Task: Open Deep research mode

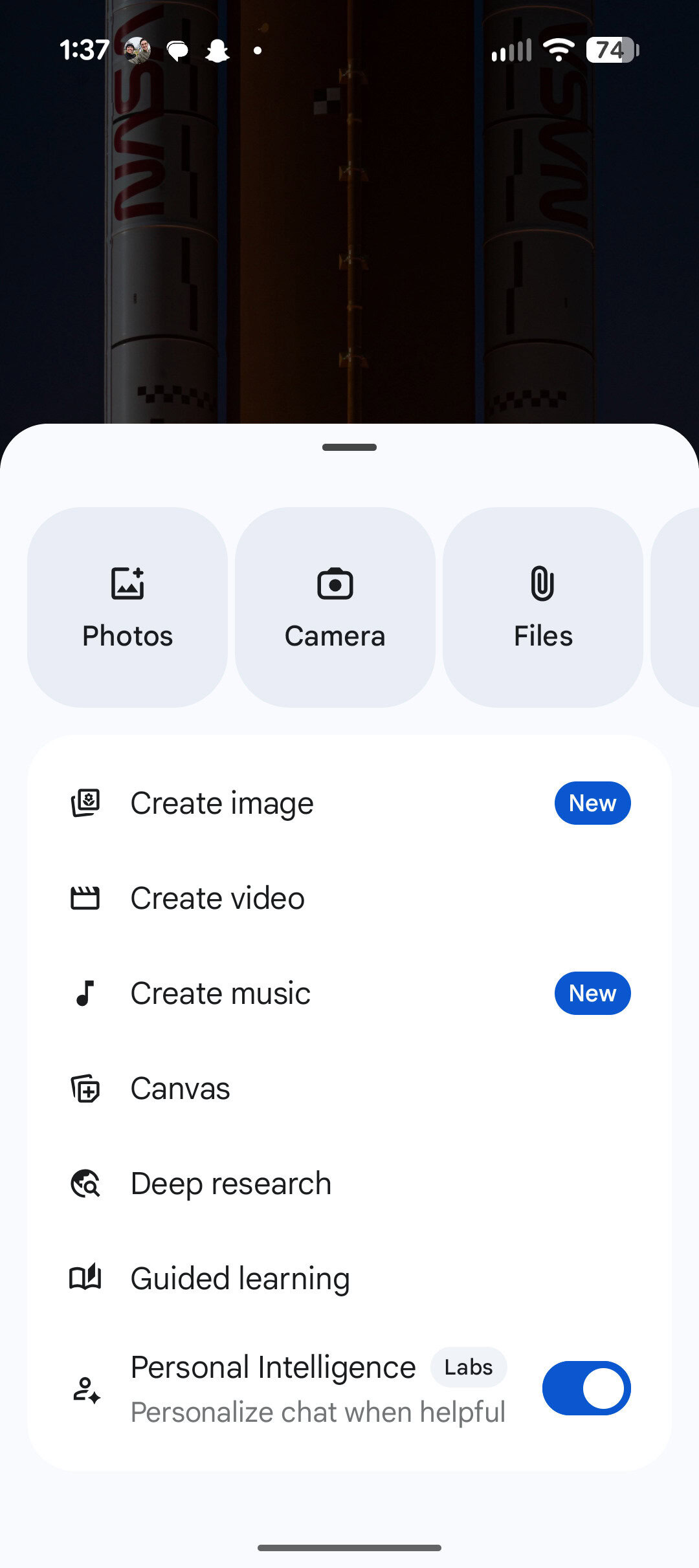Action: 230,1182
